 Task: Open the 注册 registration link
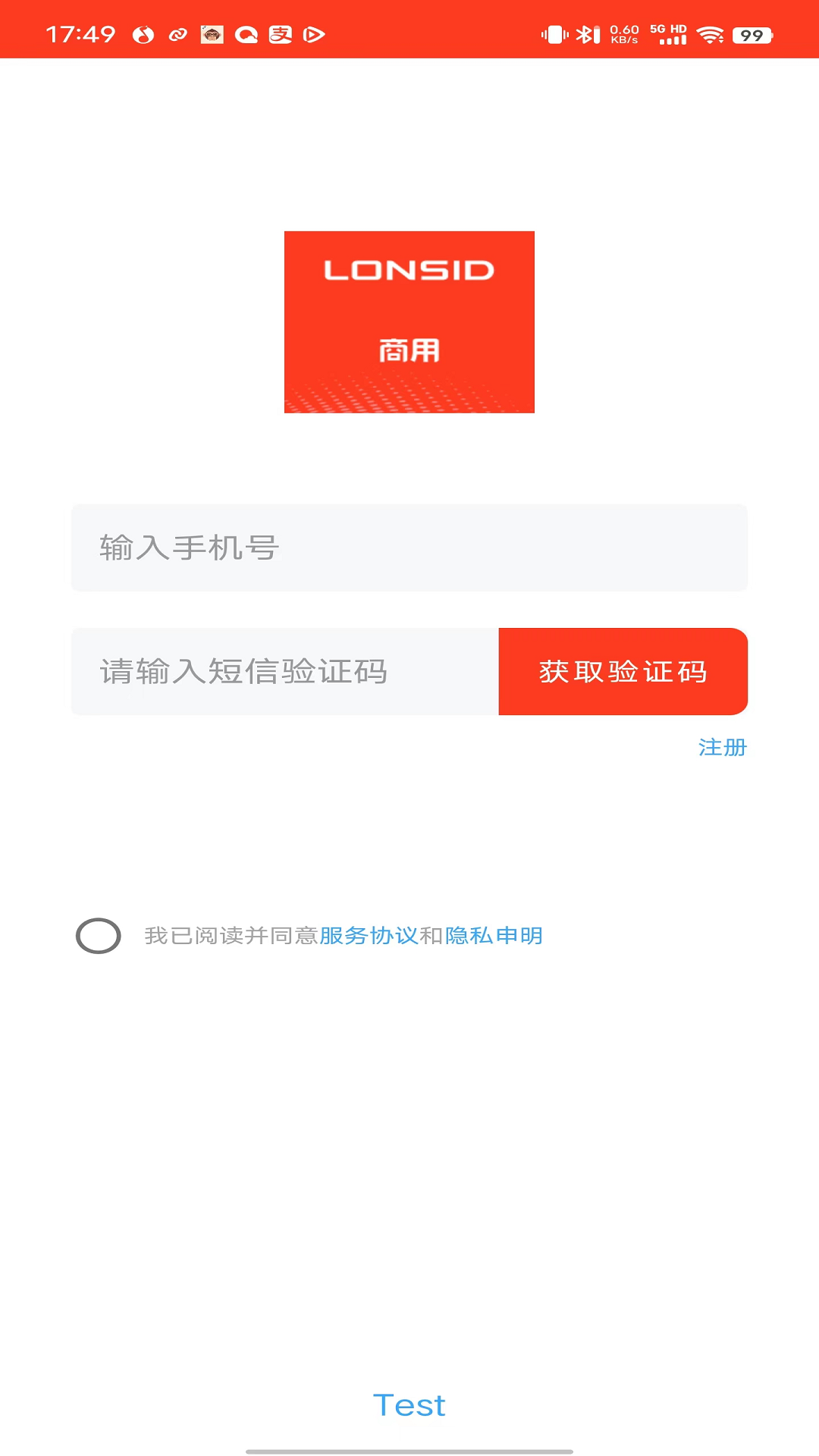(722, 746)
